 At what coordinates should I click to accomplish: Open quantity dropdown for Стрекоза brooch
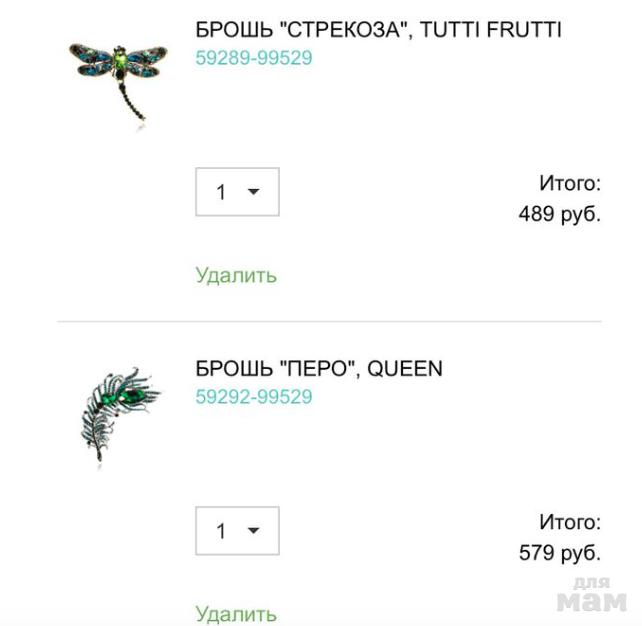(237, 192)
